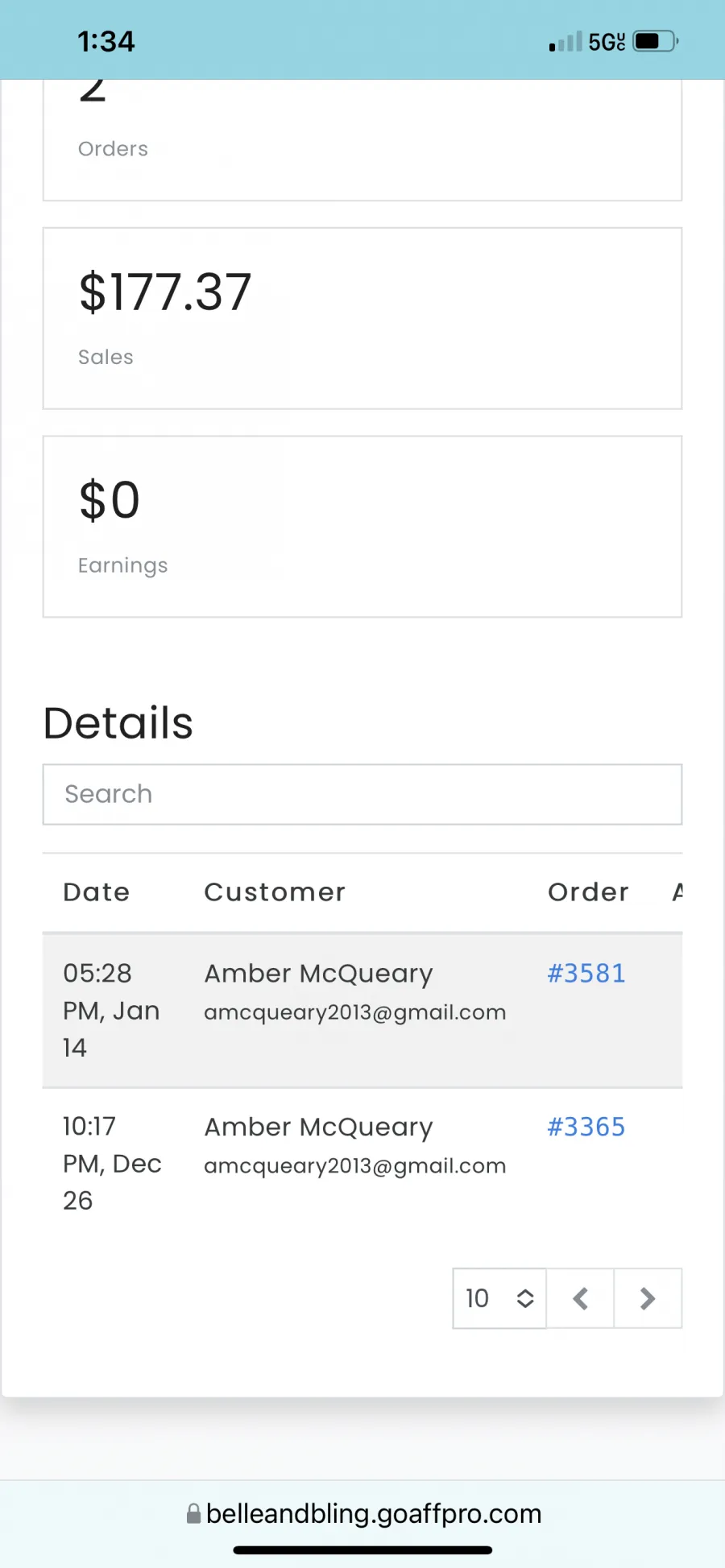Open the rows-per-page dropdown showing 10

499,1298
